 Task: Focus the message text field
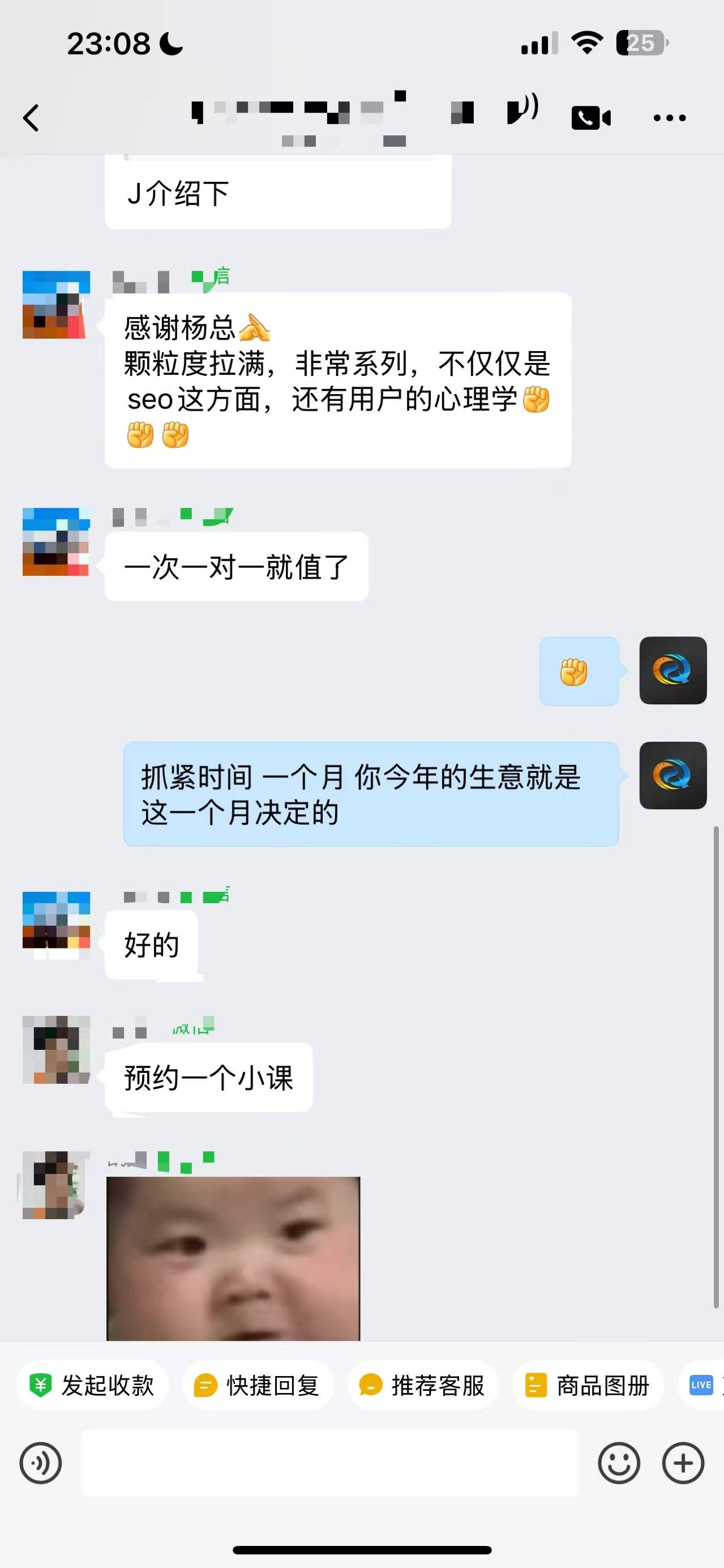coord(330,1463)
